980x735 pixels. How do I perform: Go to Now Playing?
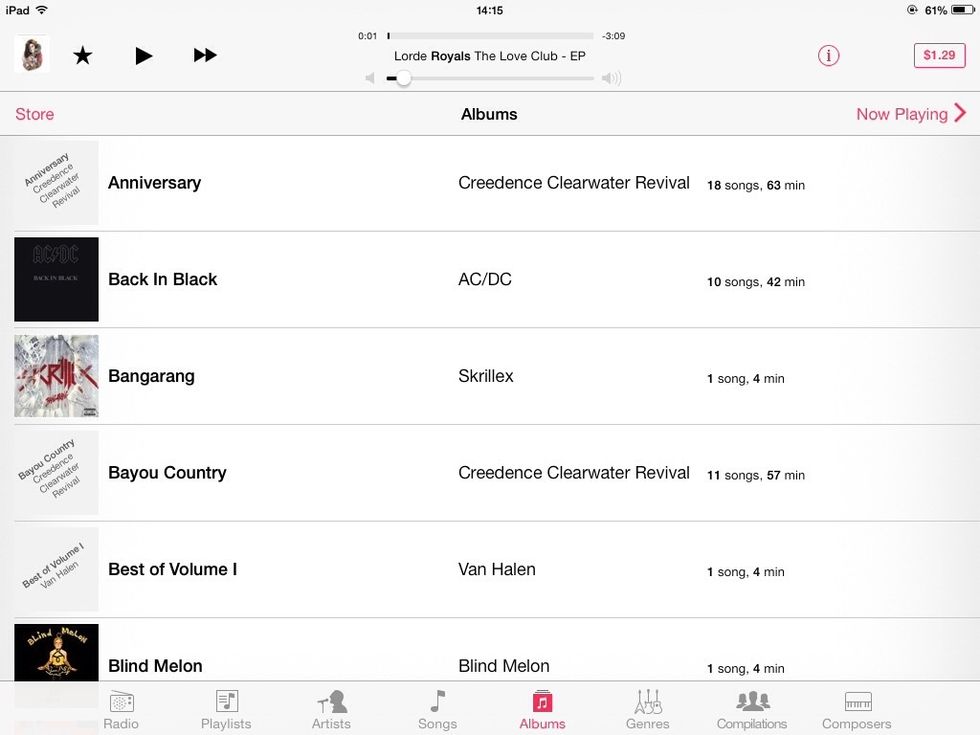[910, 114]
